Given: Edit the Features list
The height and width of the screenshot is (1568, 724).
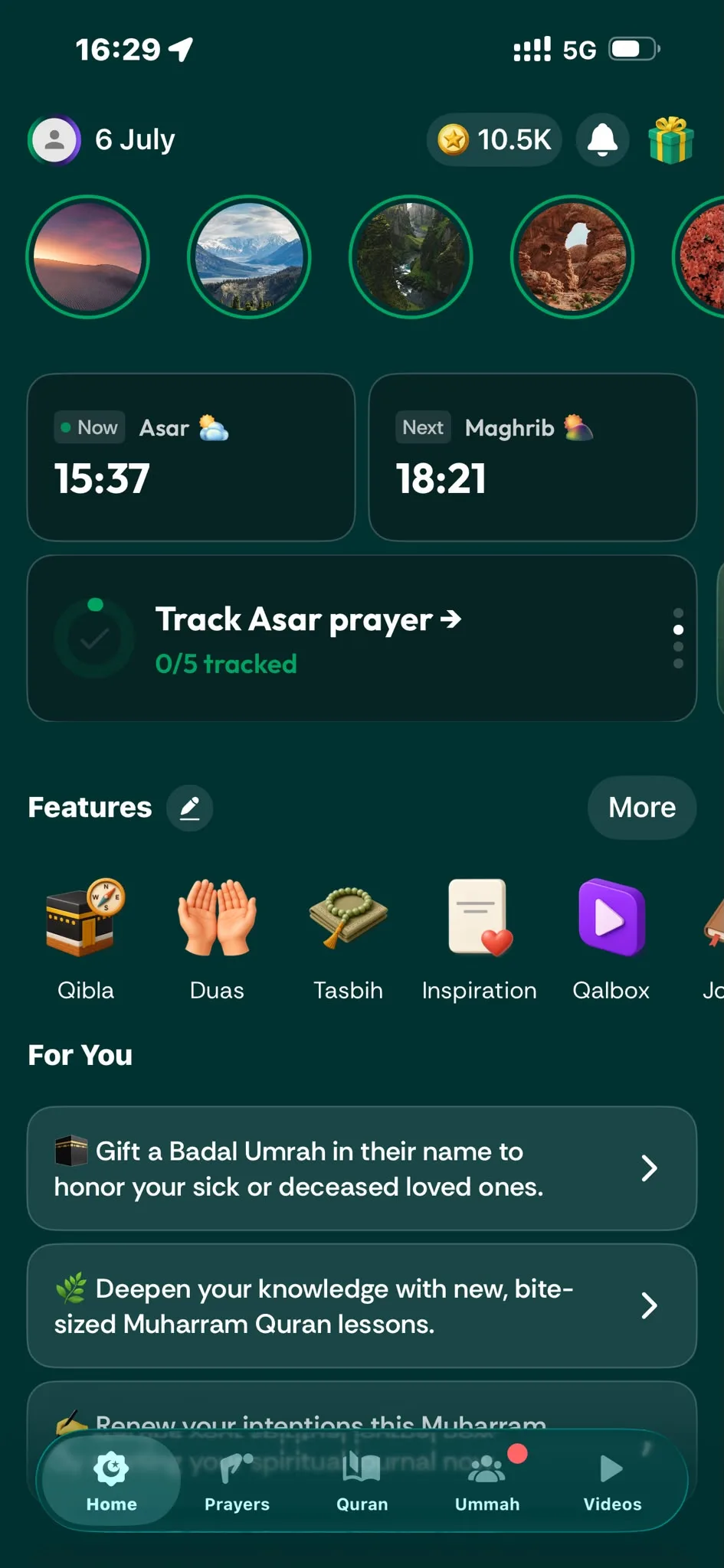Looking at the screenshot, I should [190, 808].
